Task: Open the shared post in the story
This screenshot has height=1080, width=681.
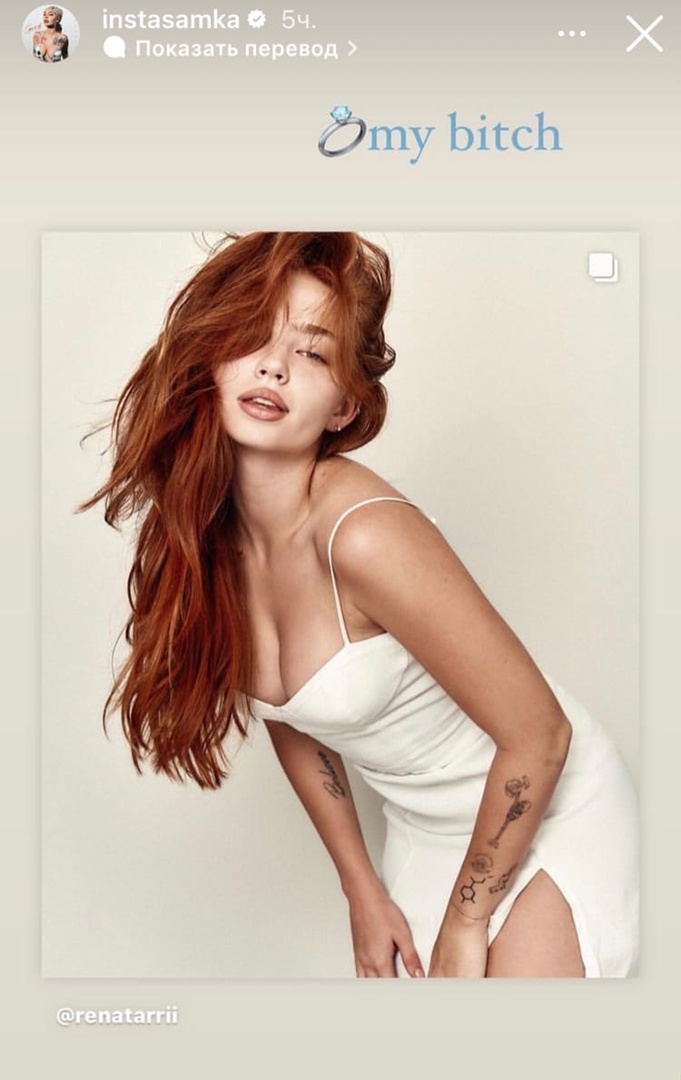Action: pyautogui.click(x=340, y=605)
